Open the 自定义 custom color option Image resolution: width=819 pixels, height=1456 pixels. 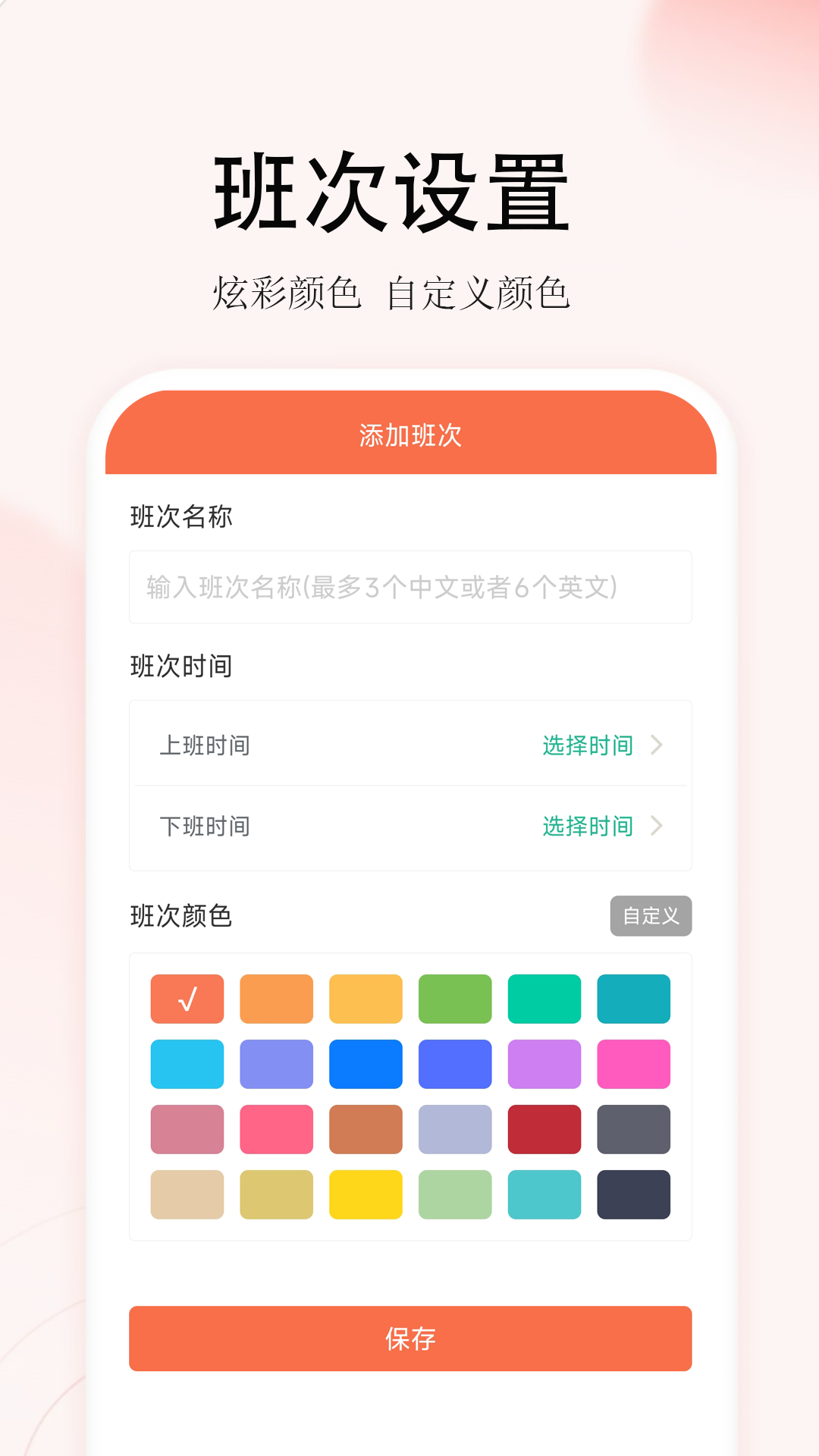651,916
